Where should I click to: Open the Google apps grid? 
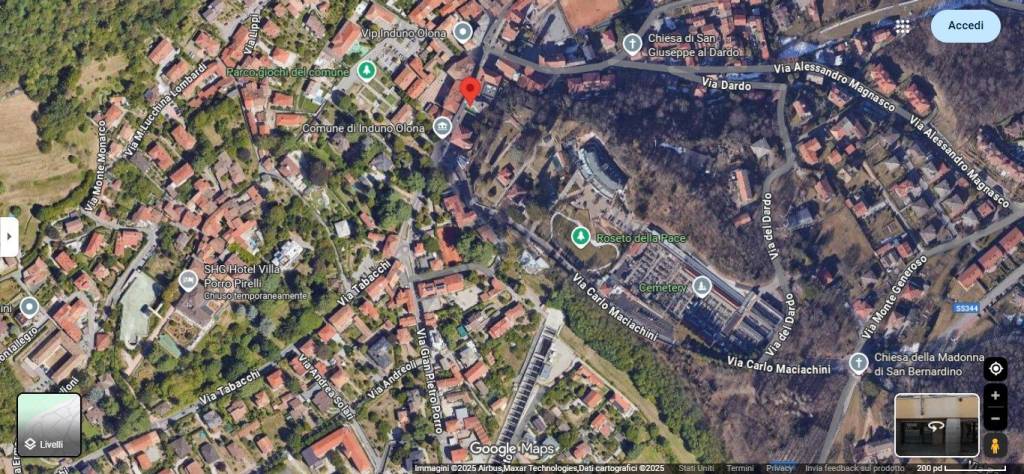(x=903, y=26)
